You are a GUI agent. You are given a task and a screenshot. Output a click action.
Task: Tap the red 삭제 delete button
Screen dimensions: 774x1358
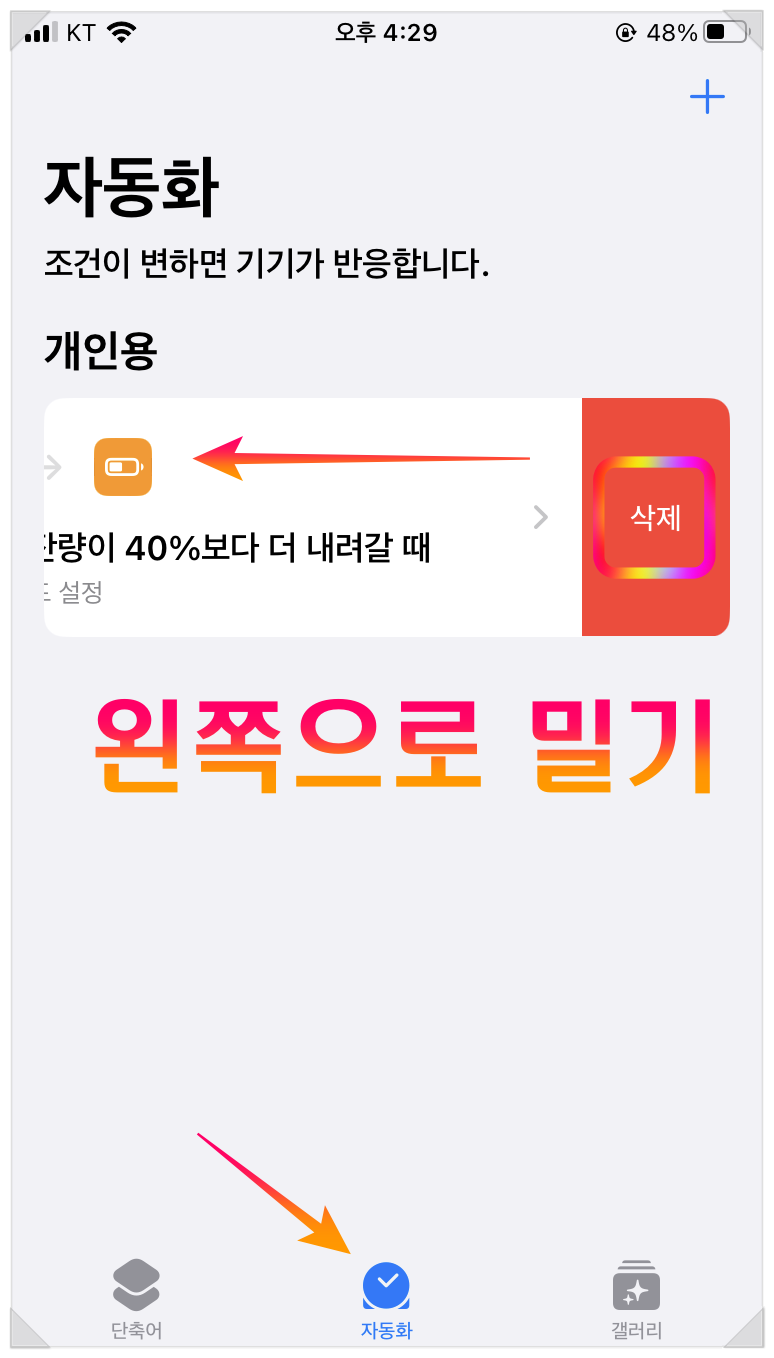tap(656, 517)
